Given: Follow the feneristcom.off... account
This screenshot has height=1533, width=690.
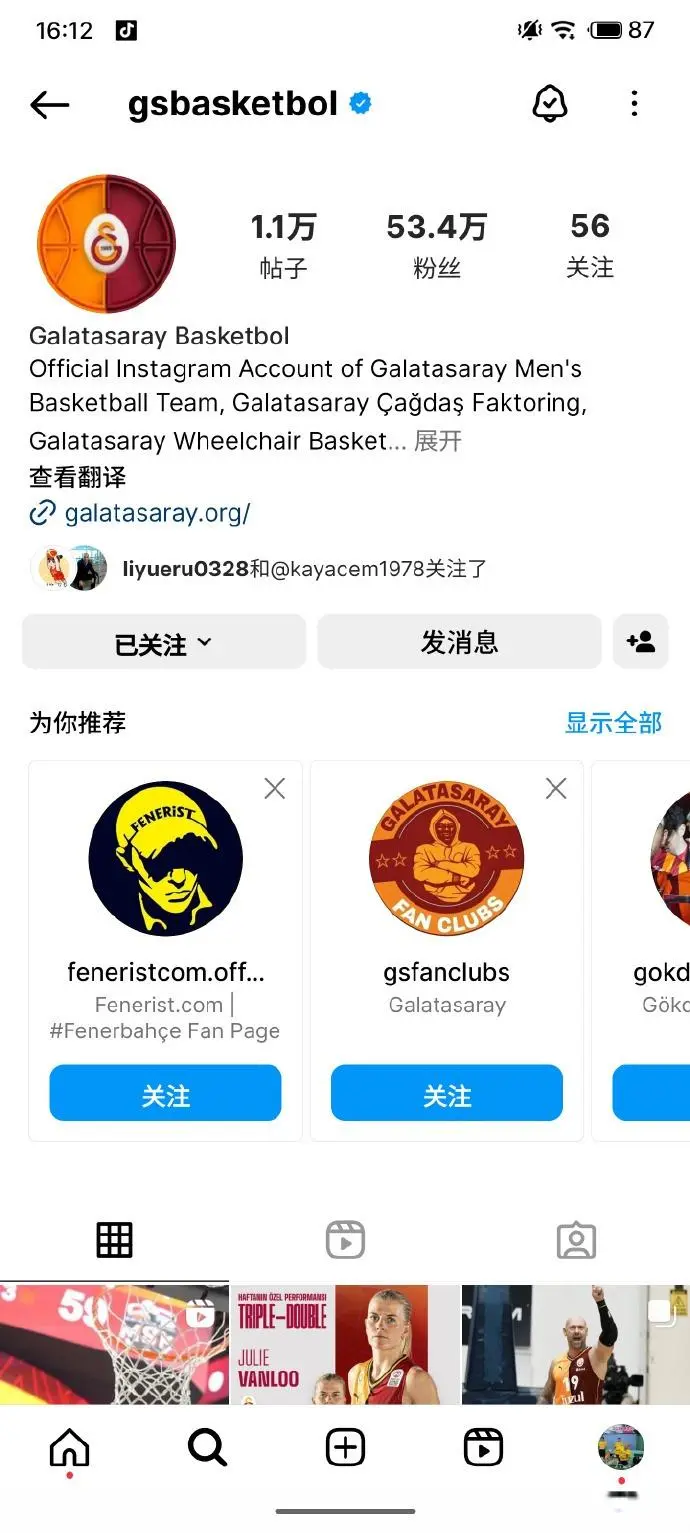Looking at the screenshot, I should (165, 1096).
